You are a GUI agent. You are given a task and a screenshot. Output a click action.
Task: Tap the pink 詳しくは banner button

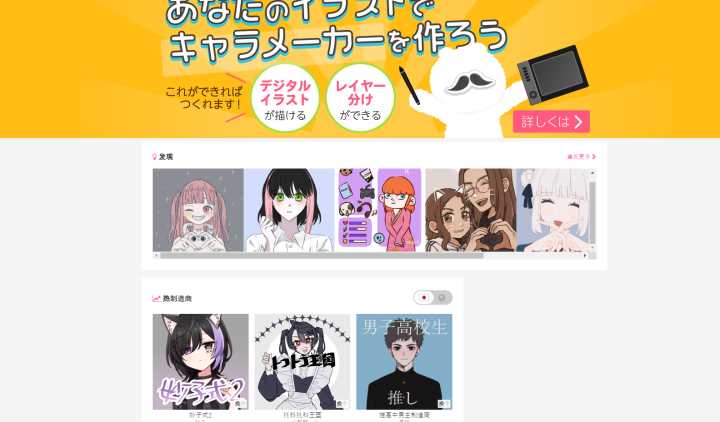pos(551,122)
